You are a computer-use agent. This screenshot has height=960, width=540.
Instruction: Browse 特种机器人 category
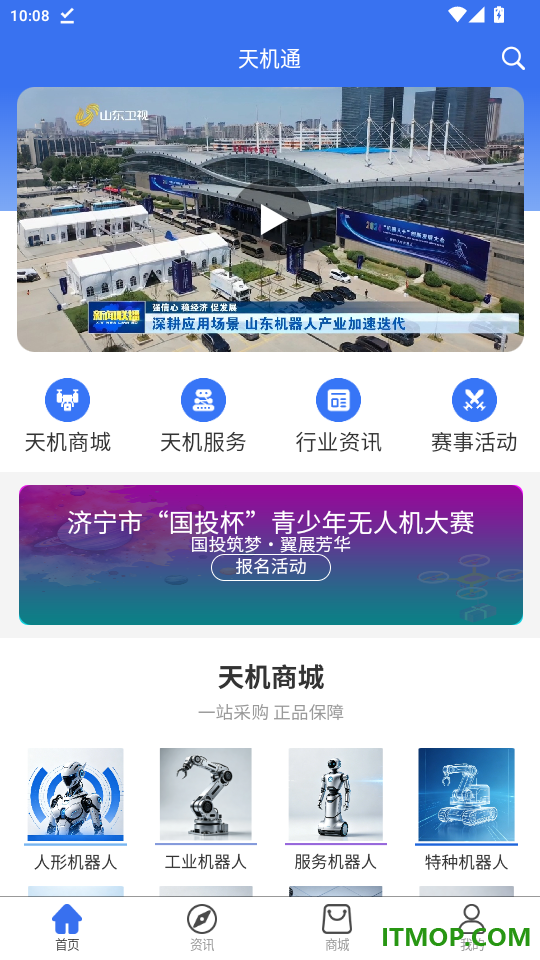467,809
